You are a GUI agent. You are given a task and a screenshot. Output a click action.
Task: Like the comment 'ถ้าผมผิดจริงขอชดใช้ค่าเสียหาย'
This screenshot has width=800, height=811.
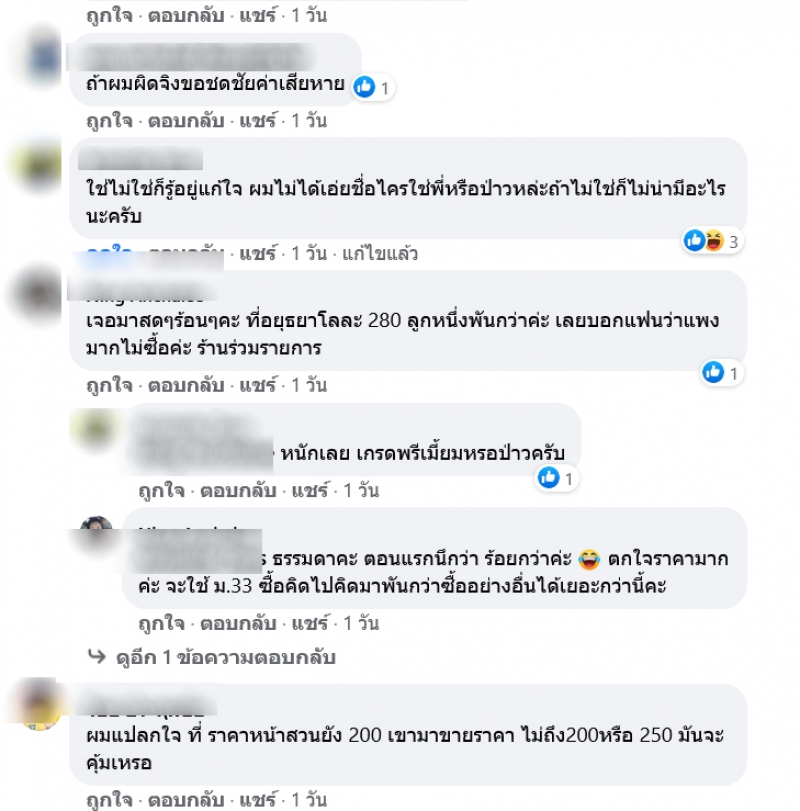click(x=109, y=121)
